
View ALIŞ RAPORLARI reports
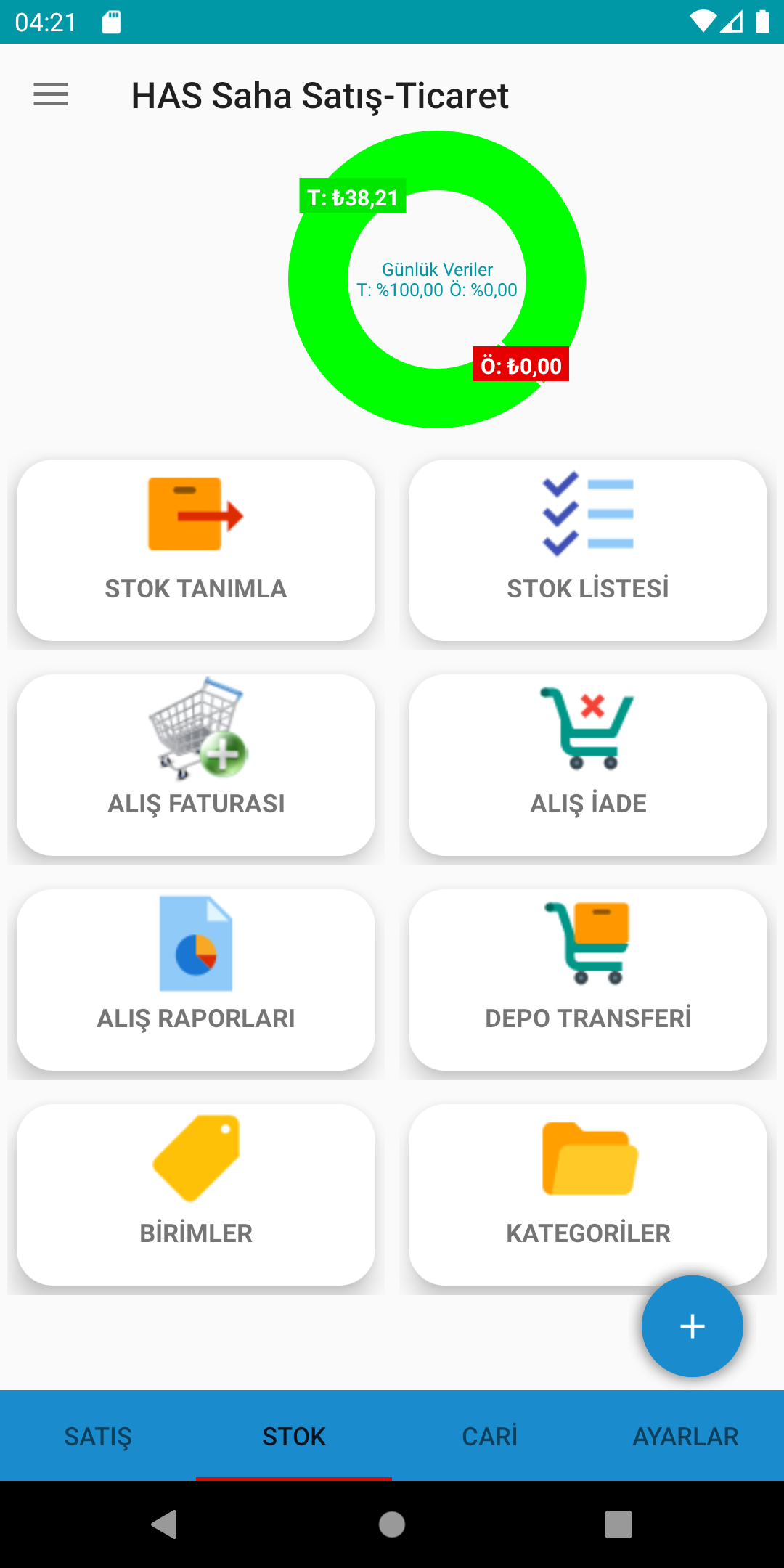196,979
